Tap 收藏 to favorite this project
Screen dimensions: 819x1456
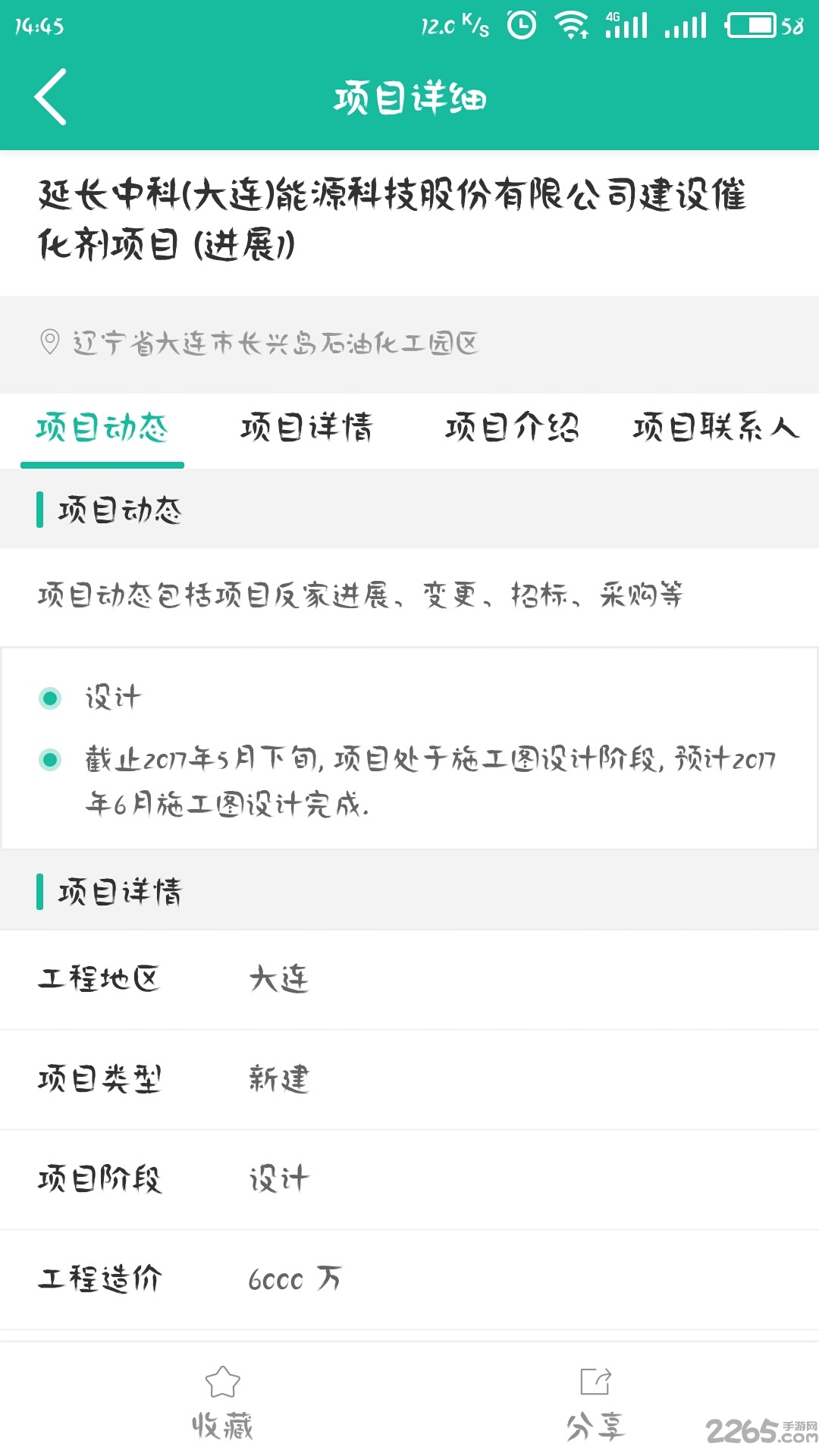(x=222, y=1403)
